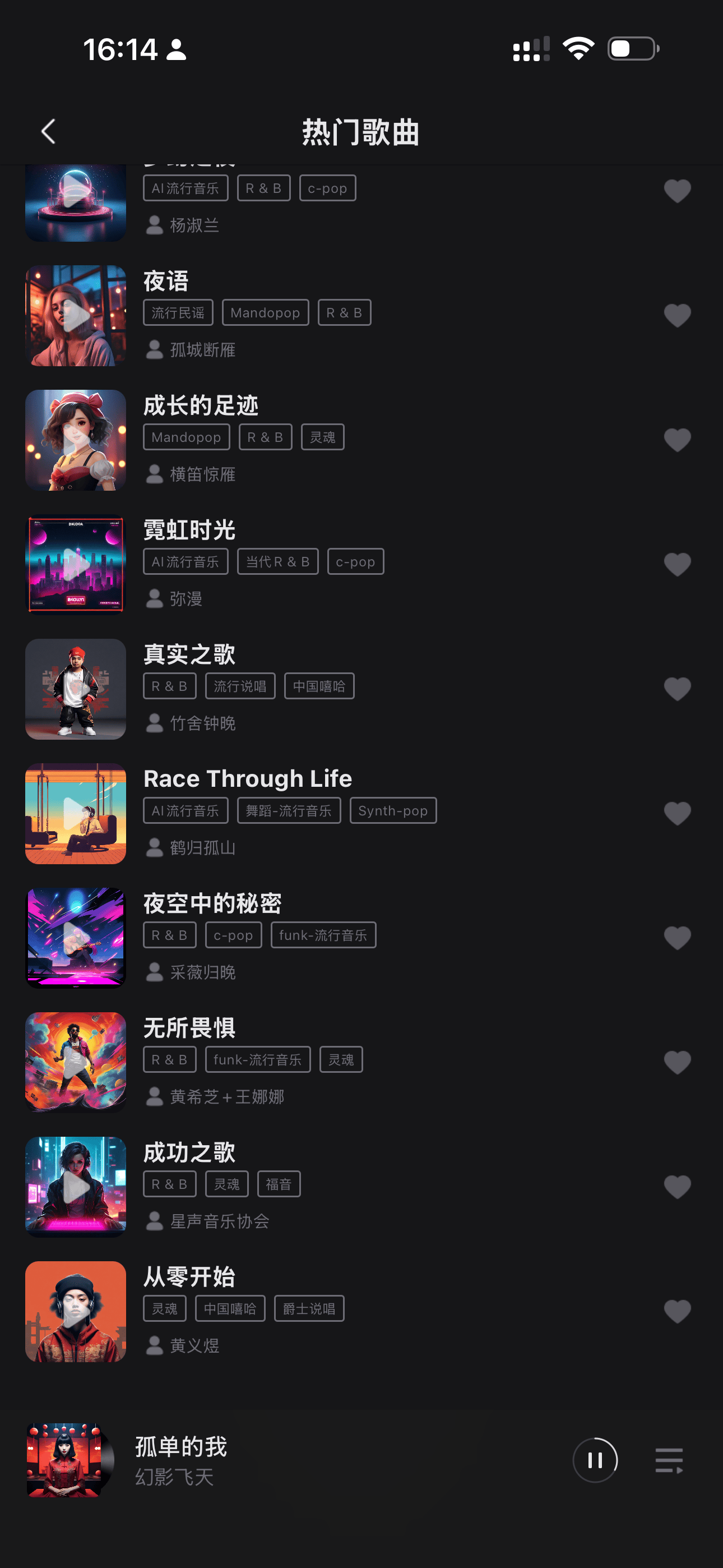Favorite the song 霓虹时光
The image size is (723, 1568).
pyautogui.click(x=676, y=564)
